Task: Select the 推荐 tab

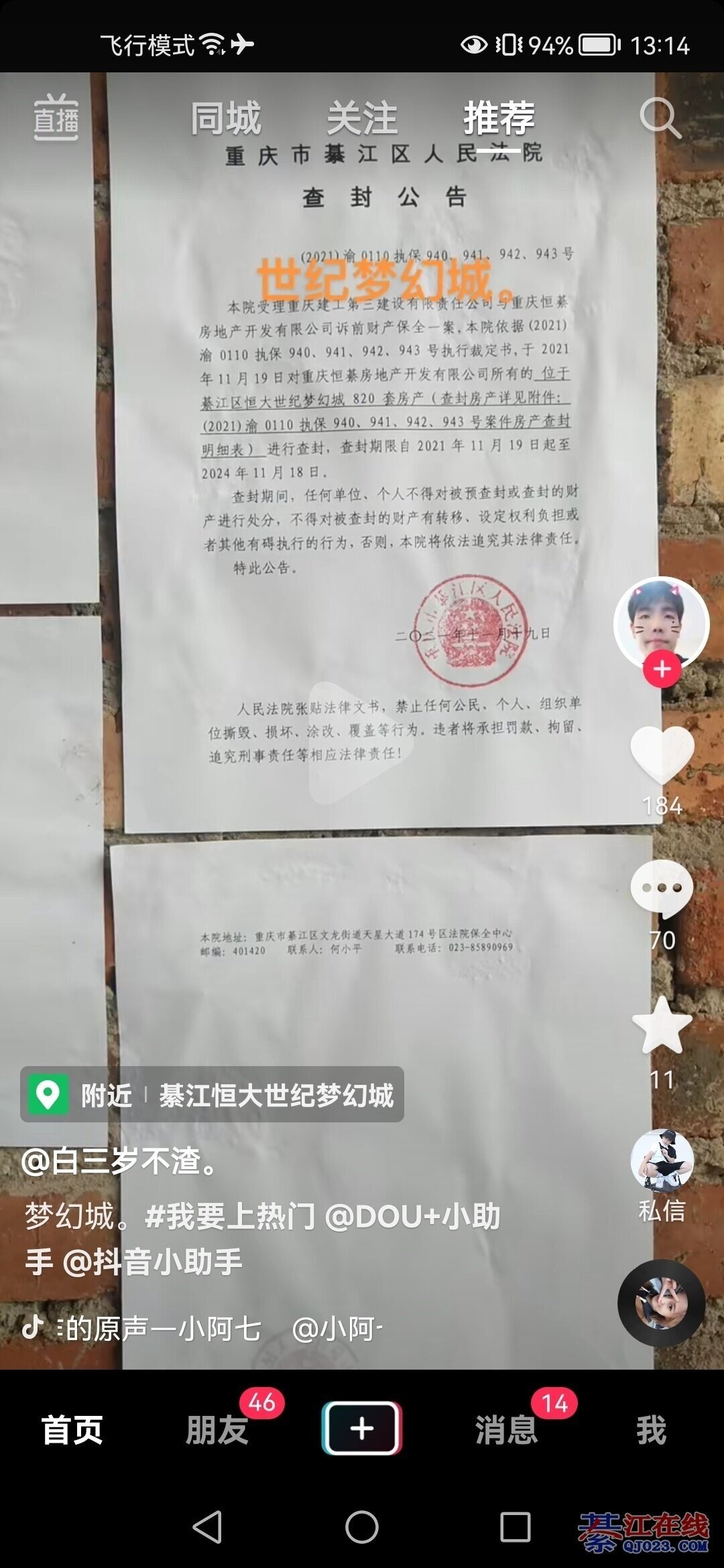Action: coord(499,119)
